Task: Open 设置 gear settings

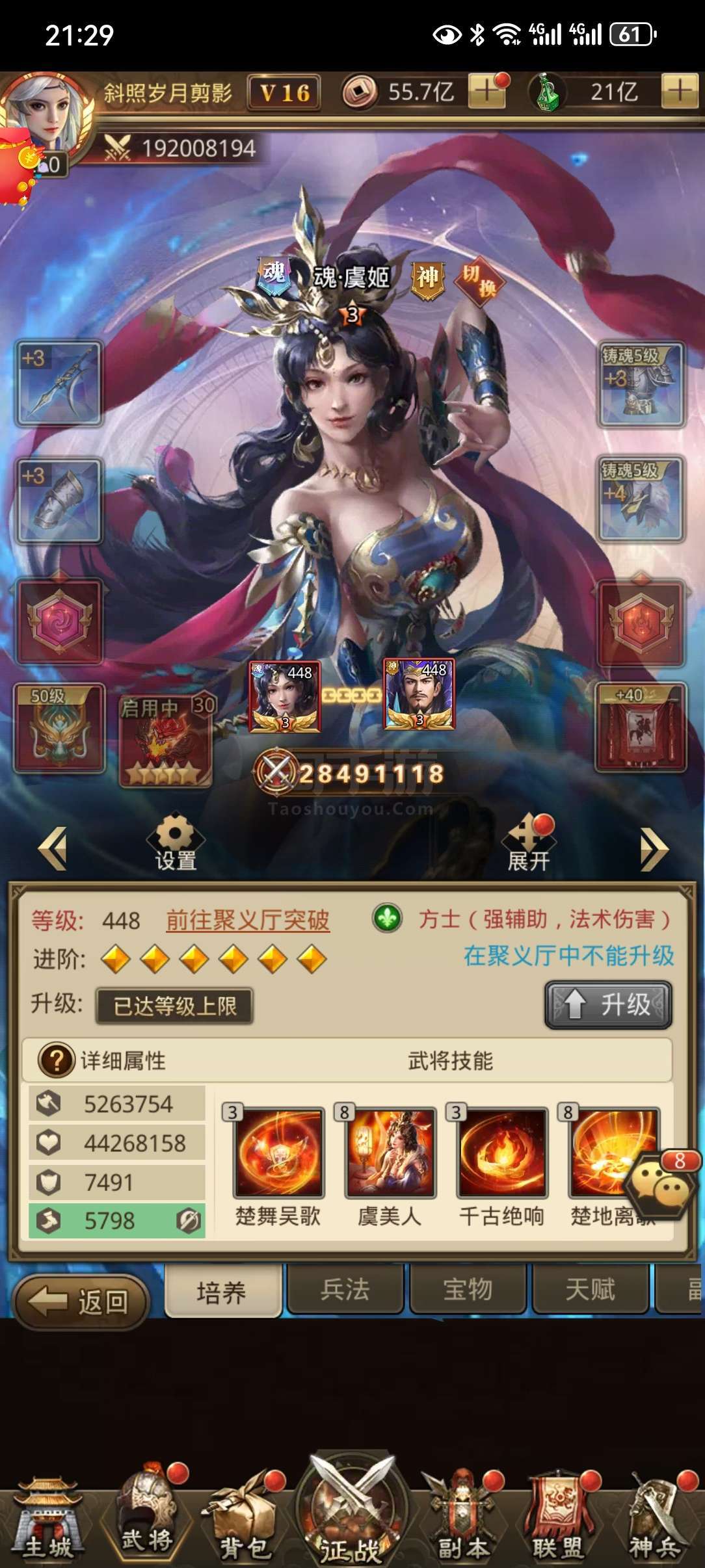Action: [x=176, y=843]
